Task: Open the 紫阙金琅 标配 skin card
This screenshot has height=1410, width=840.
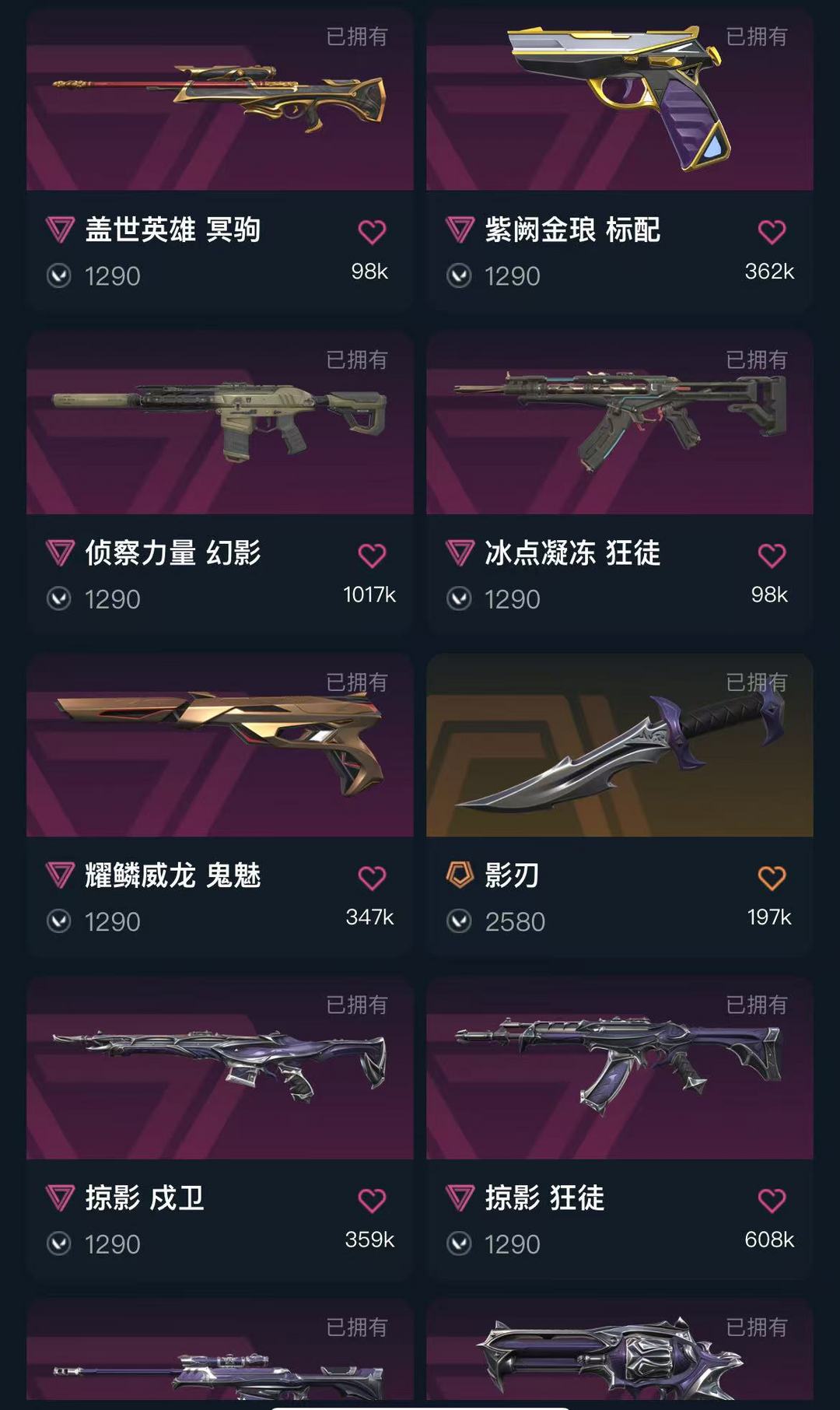Action: [x=620, y=161]
